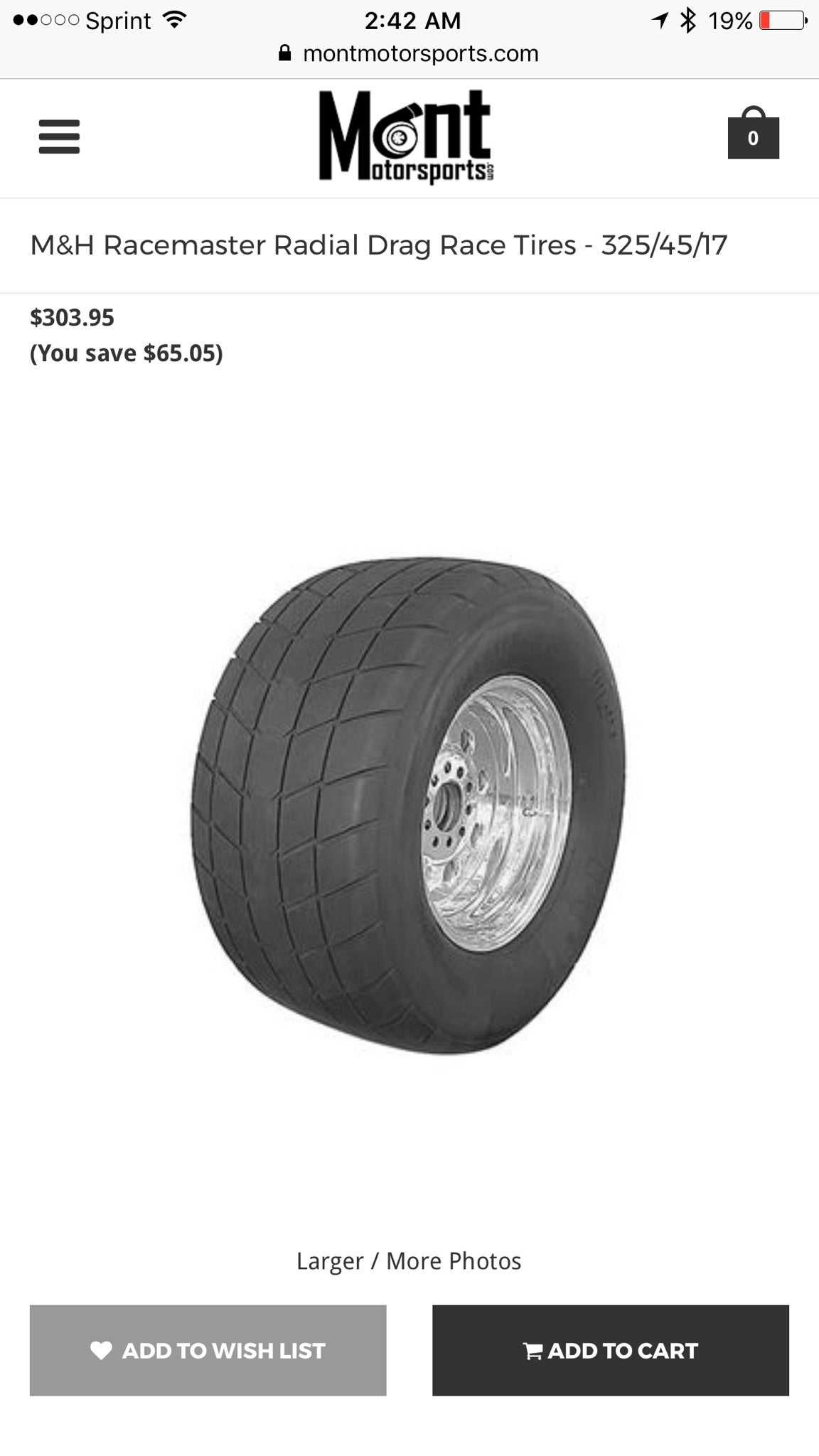The height and width of the screenshot is (1456, 819).
Task: Tap the padlock icon beside the site address
Action: (x=283, y=53)
